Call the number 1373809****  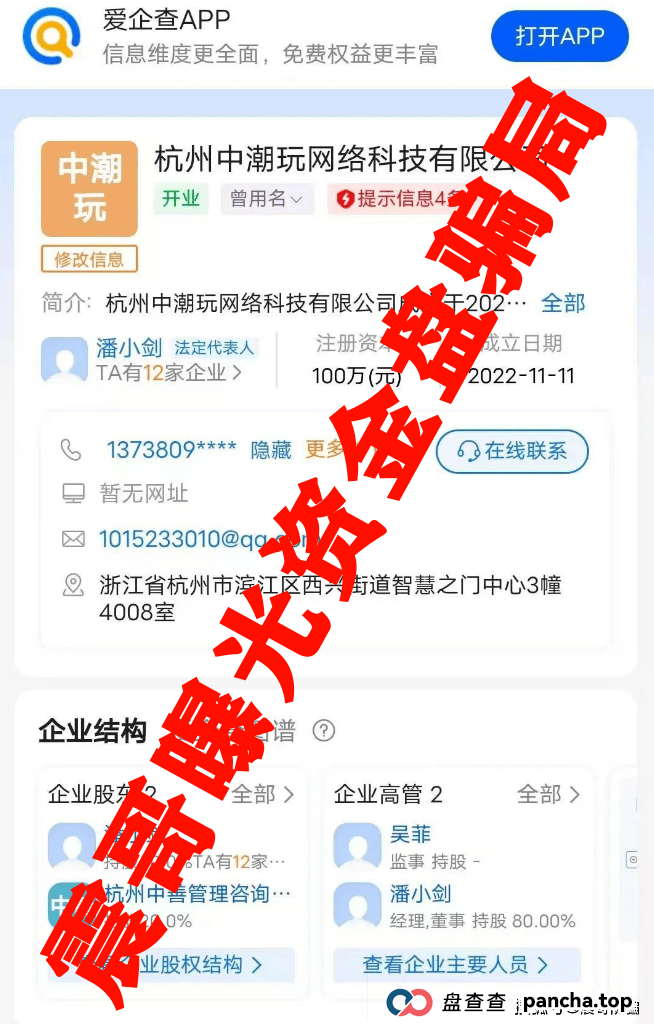(x=171, y=450)
